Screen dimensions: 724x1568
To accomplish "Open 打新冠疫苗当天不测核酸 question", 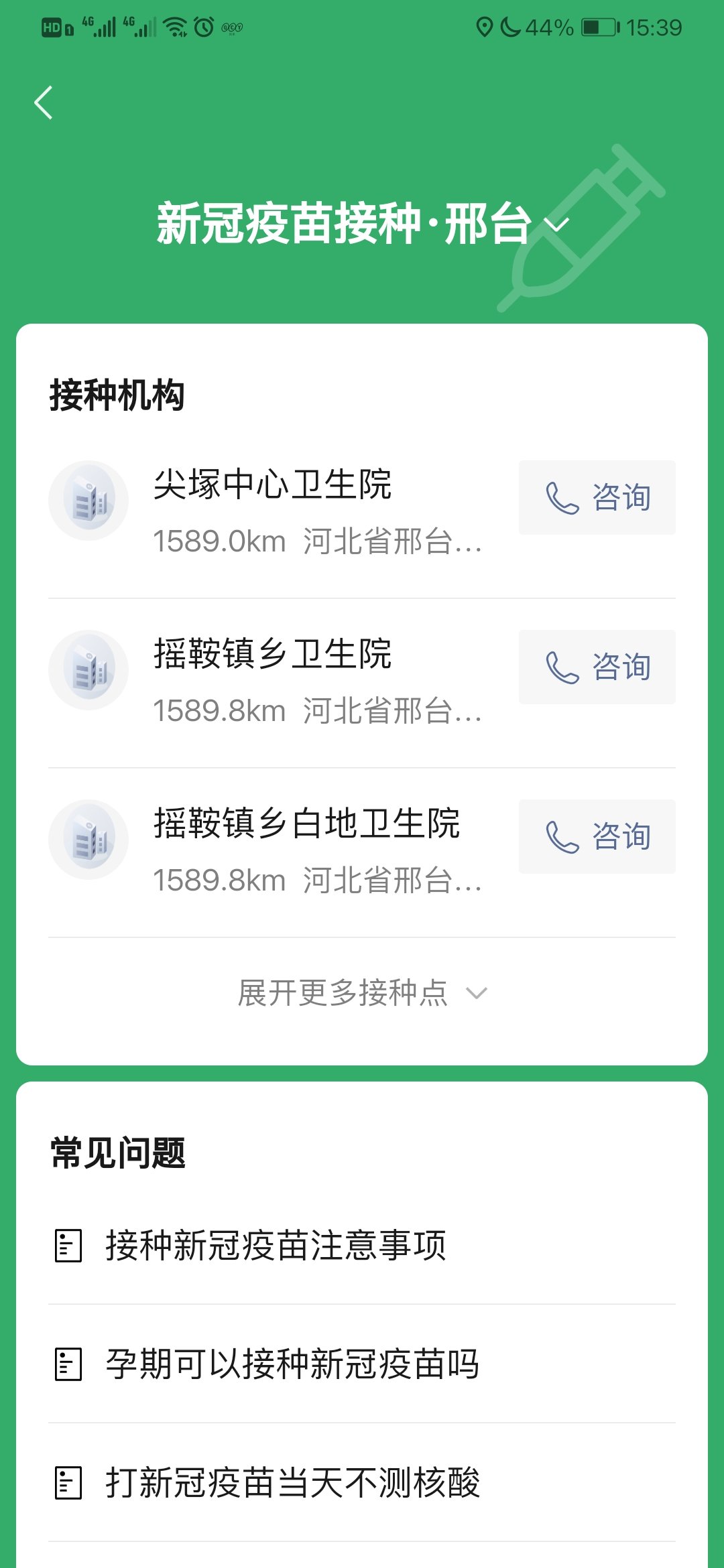I will pyautogui.click(x=292, y=1482).
